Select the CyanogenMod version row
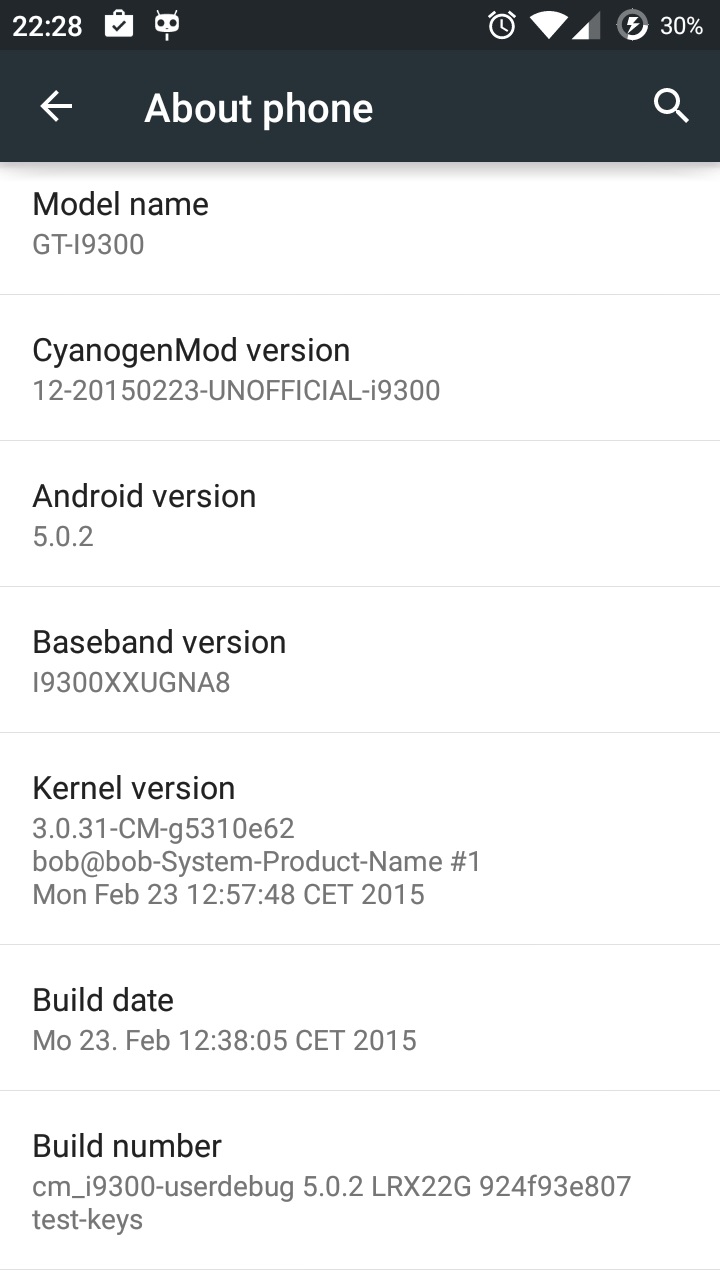 click(x=360, y=368)
